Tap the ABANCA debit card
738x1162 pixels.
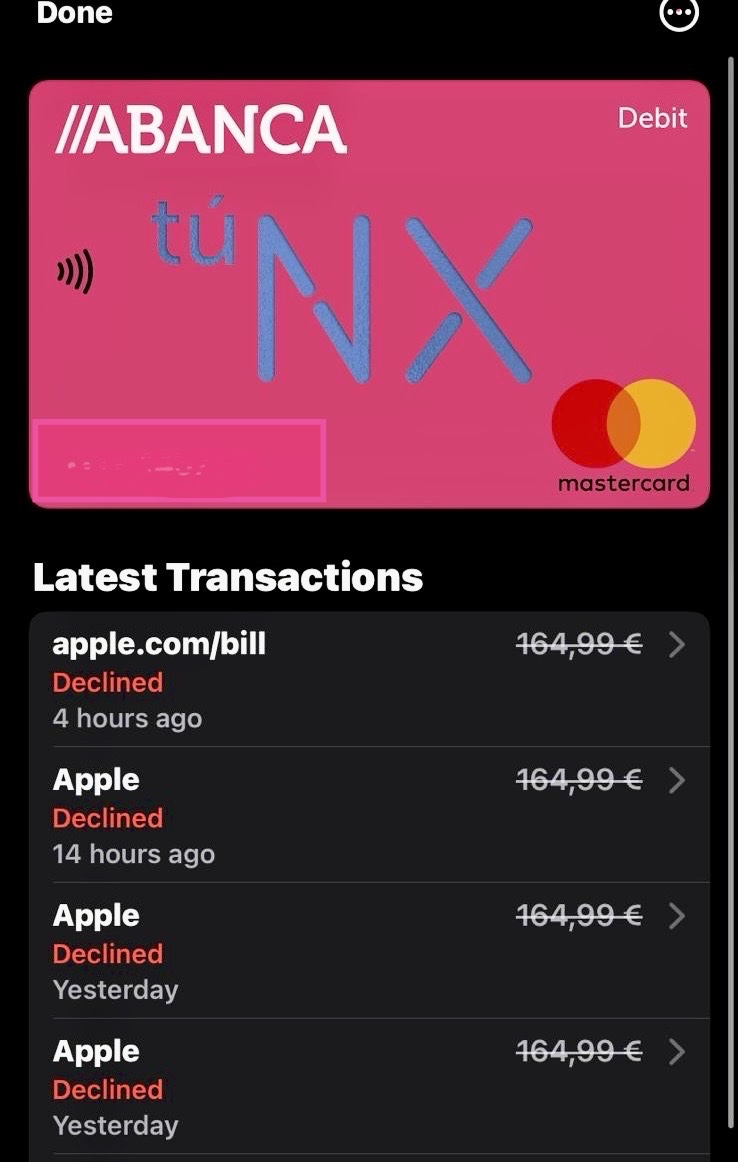[x=369, y=293]
